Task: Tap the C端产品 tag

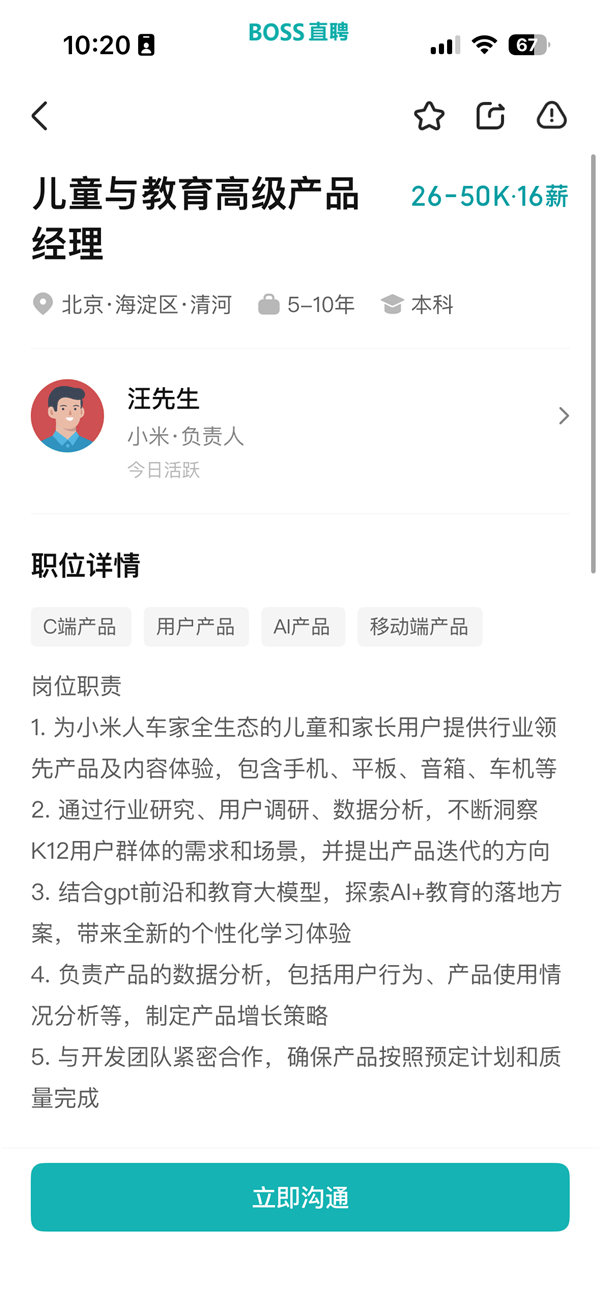Action: click(80, 627)
